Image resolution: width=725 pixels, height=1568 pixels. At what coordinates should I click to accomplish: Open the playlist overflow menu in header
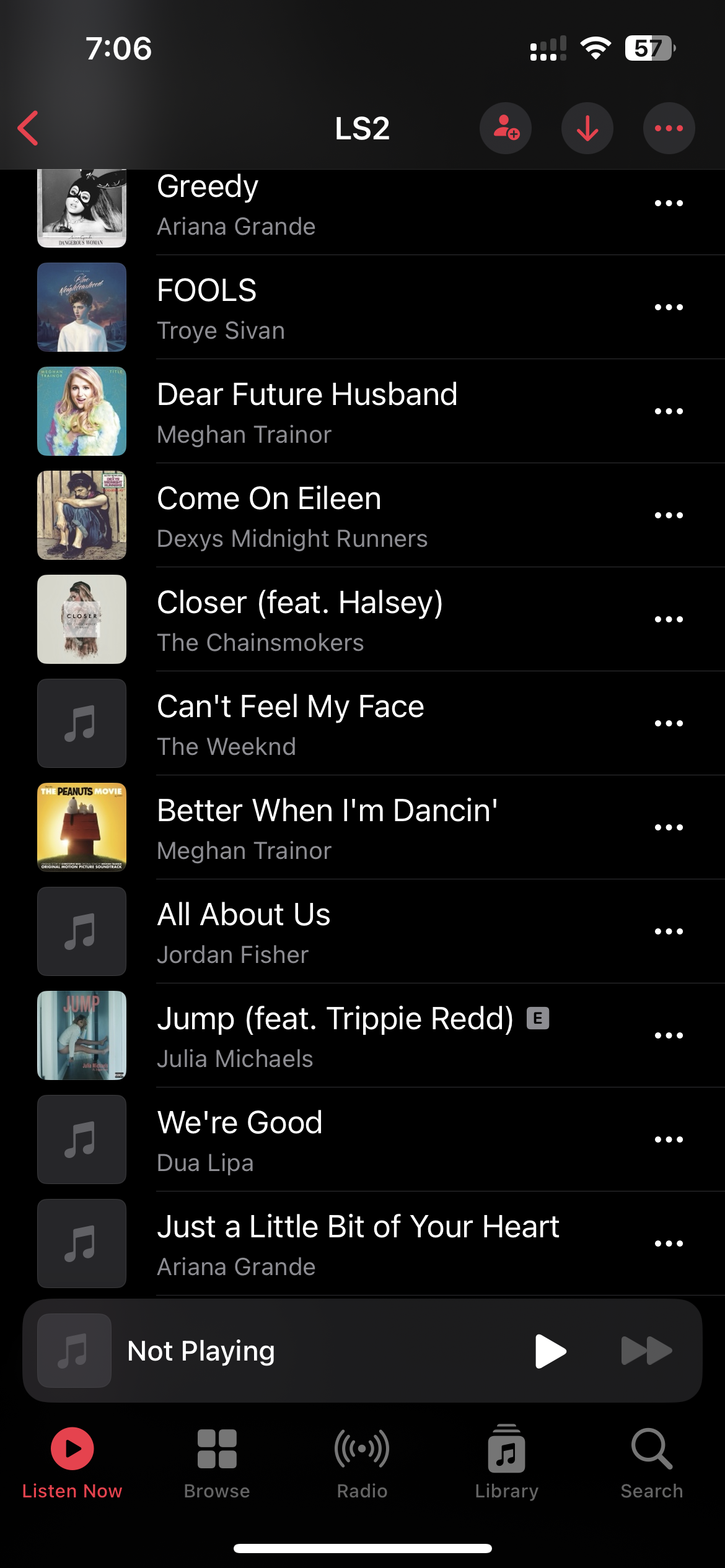click(669, 128)
